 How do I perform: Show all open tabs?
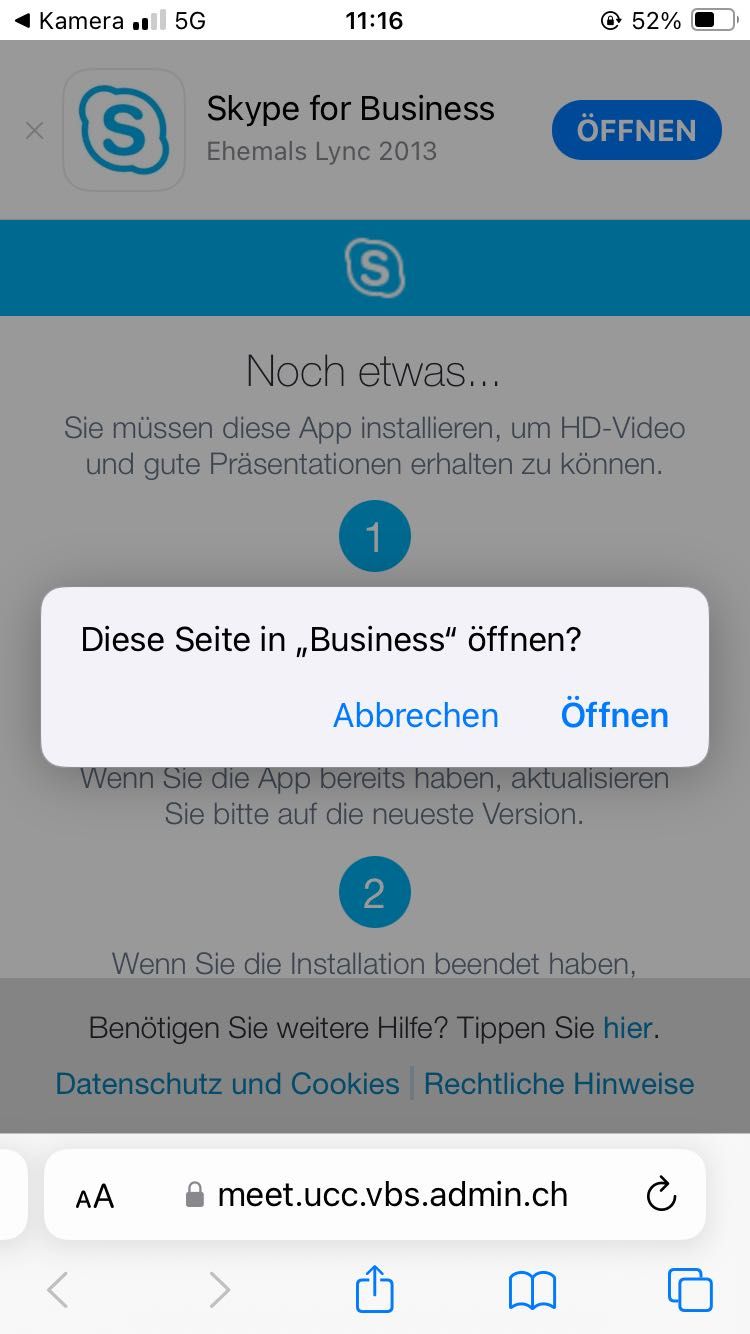690,1290
